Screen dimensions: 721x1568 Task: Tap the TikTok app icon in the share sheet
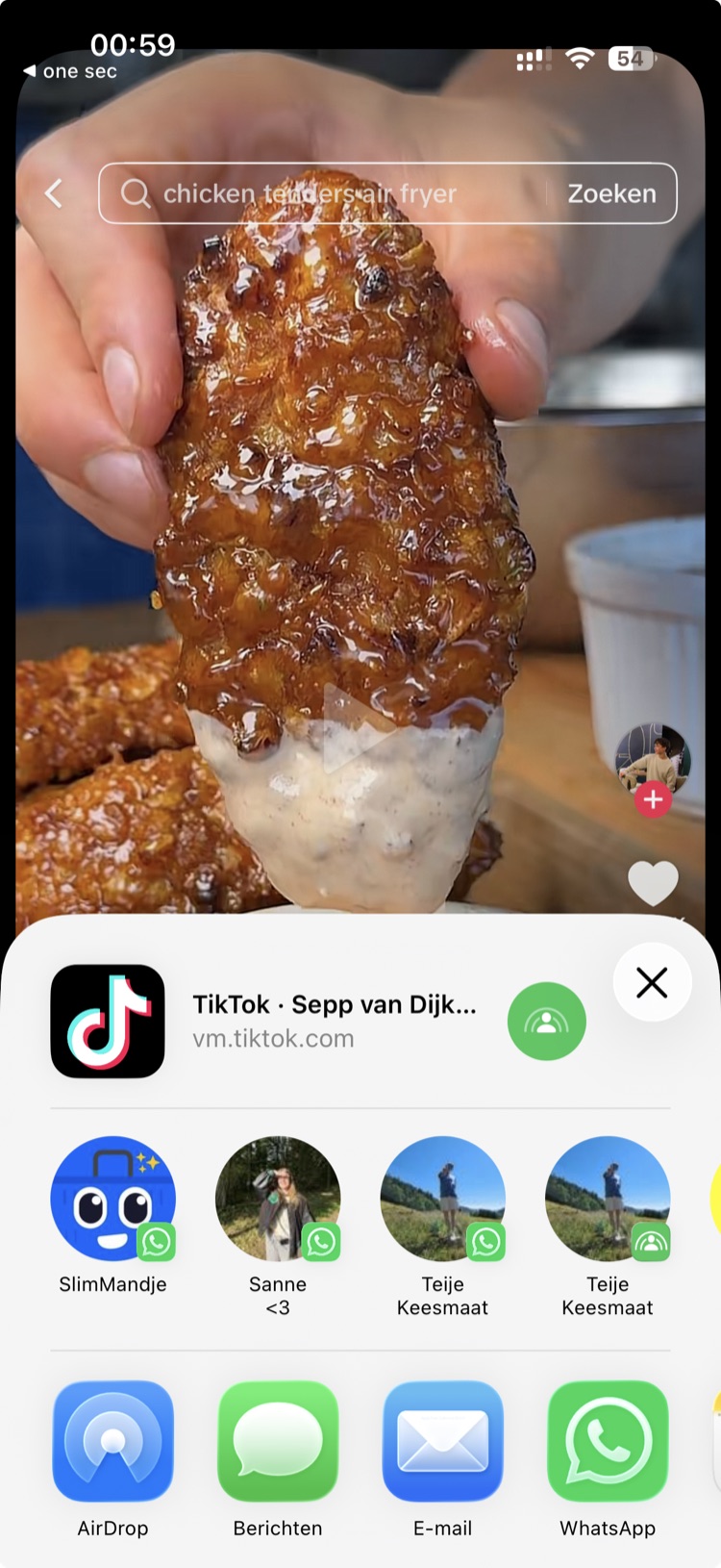pyautogui.click(x=107, y=1021)
